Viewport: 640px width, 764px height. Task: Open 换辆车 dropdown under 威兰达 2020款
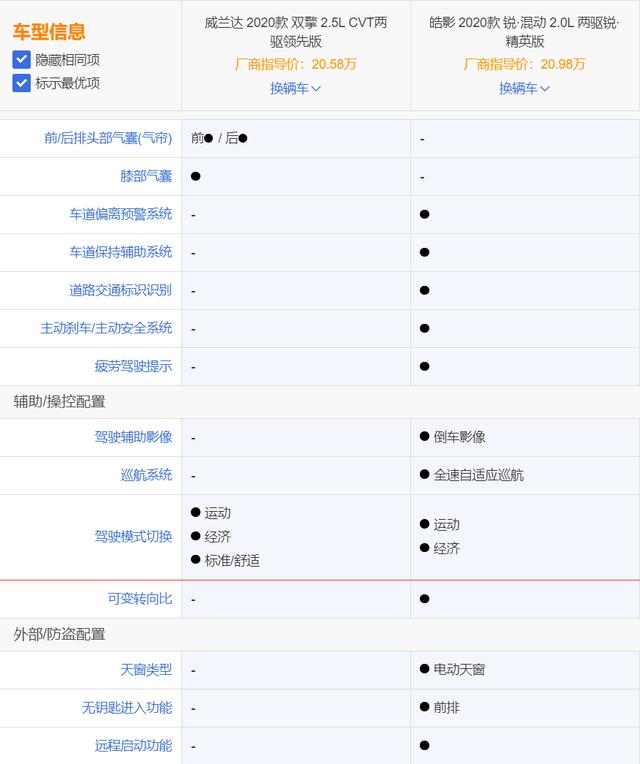pos(295,88)
